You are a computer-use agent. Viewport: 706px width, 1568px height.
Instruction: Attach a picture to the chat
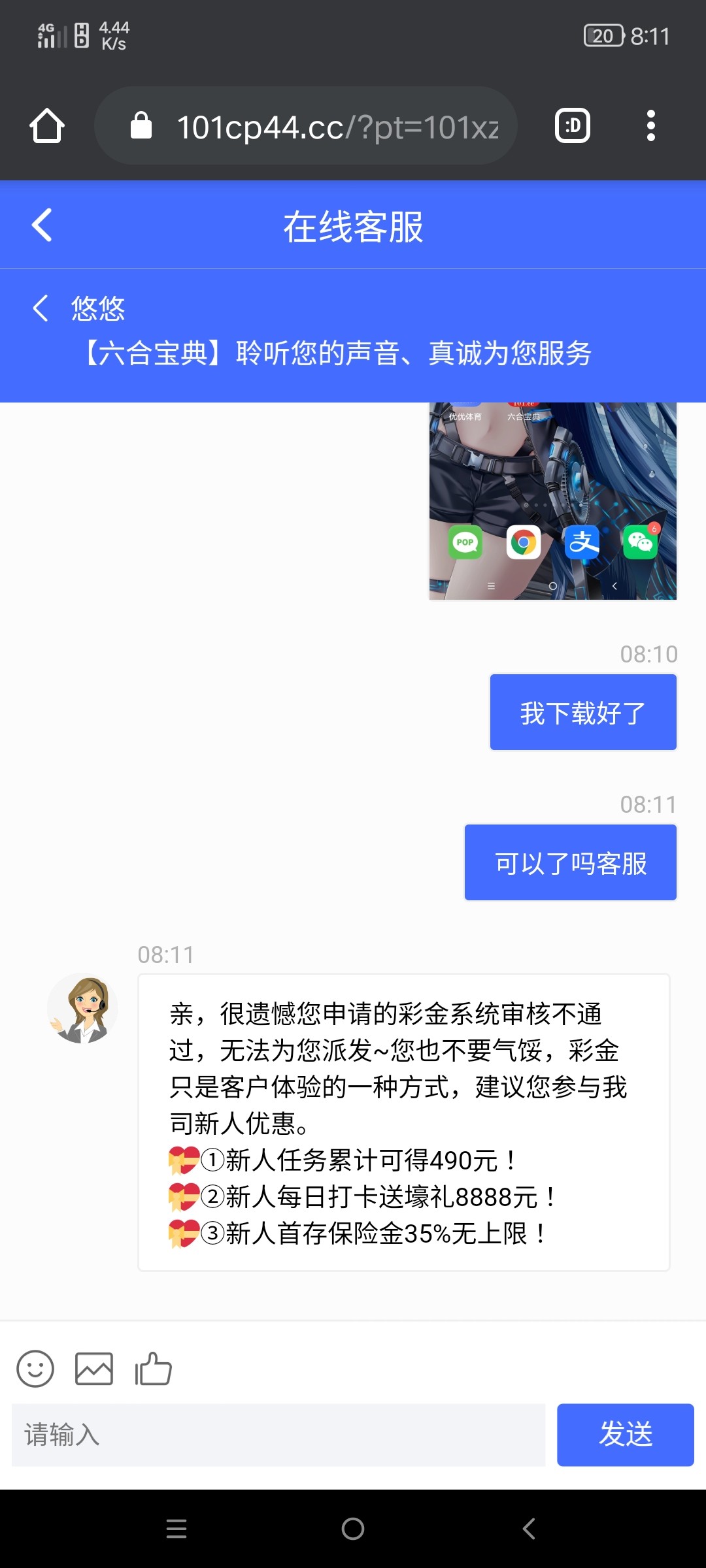[94, 1368]
